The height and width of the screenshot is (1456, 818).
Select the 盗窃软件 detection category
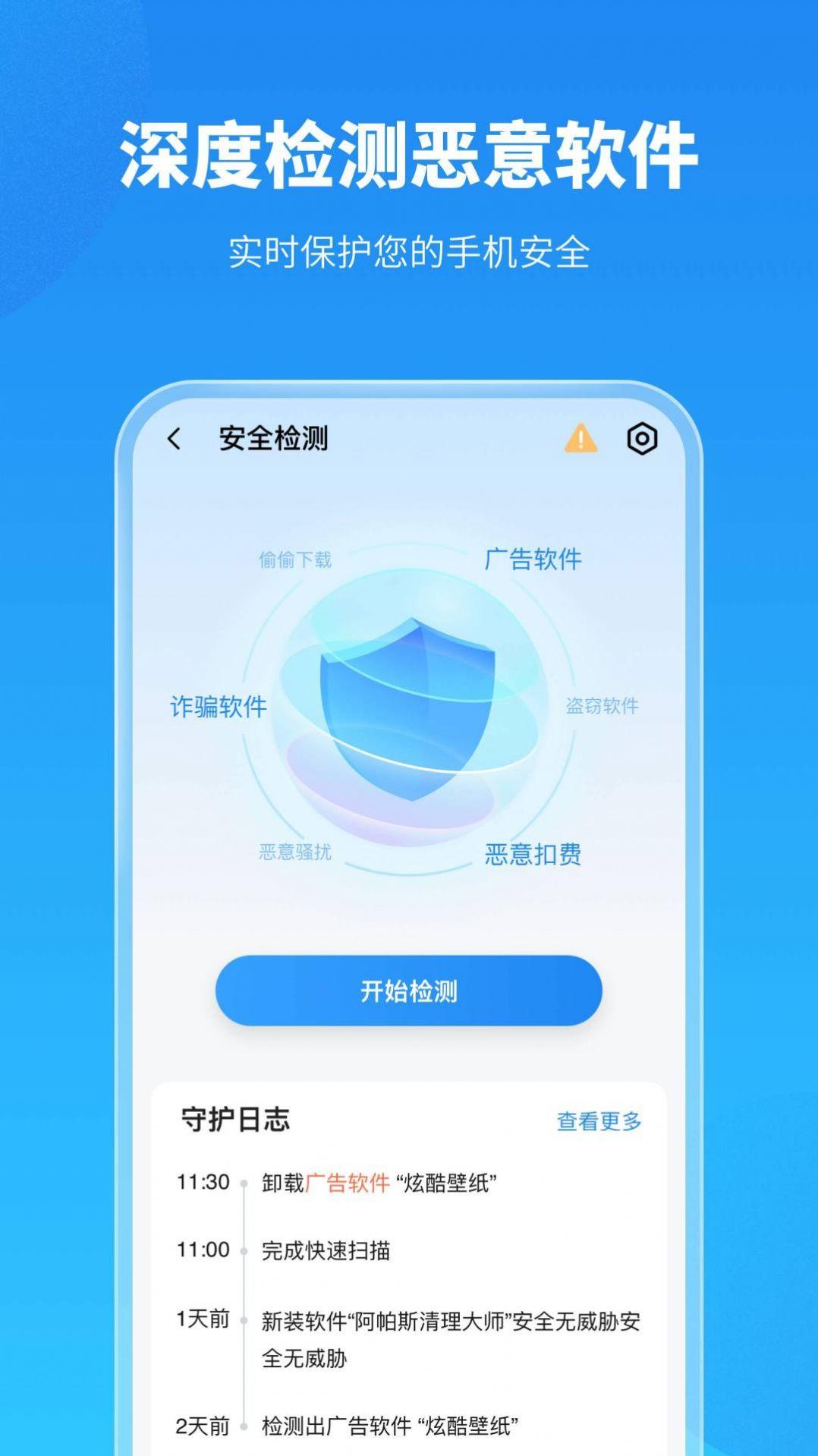pos(603,706)
